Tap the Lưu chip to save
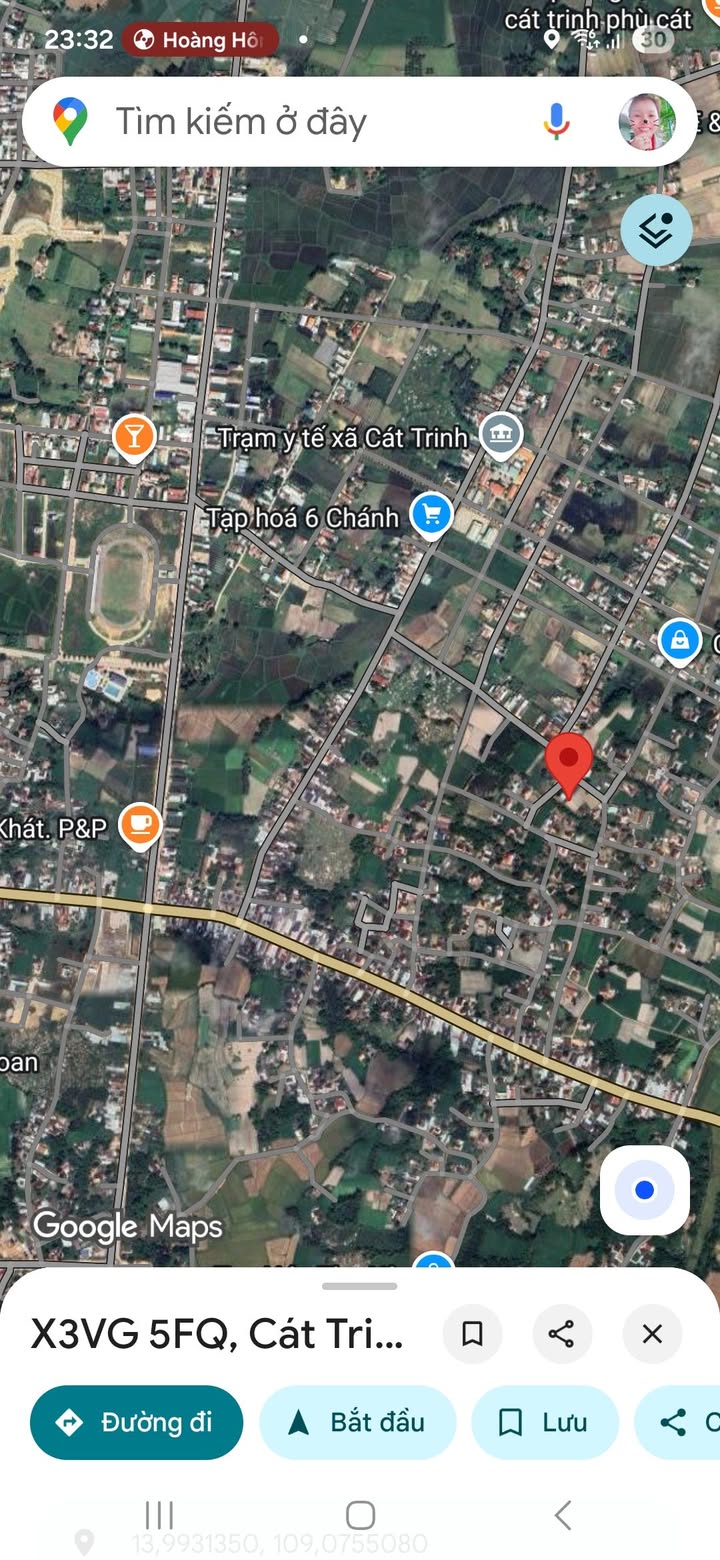Viewport: 720px width, 1560px height. point(545,1422)
